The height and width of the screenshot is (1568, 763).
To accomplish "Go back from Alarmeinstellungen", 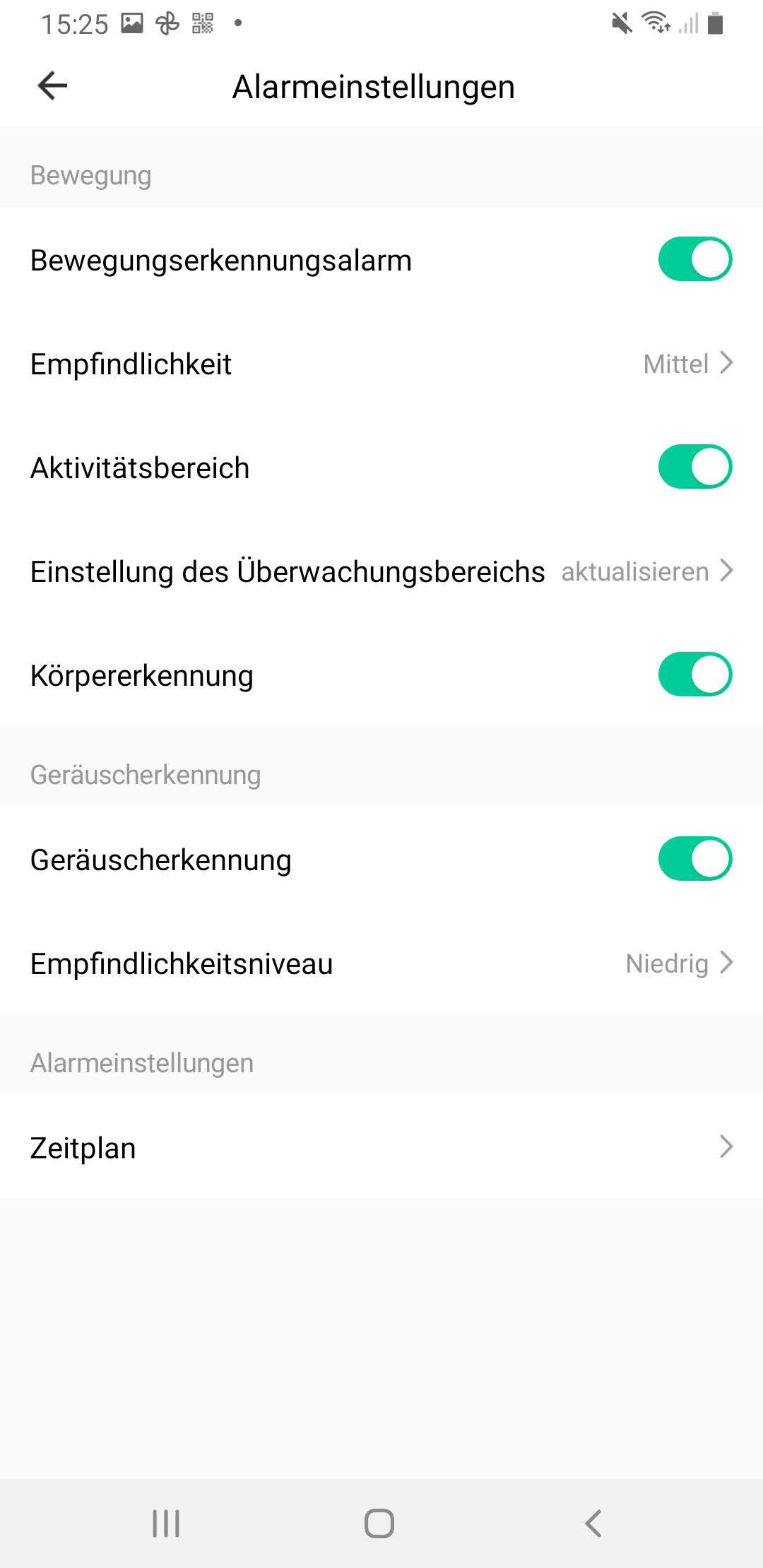I will click(52, 86).
